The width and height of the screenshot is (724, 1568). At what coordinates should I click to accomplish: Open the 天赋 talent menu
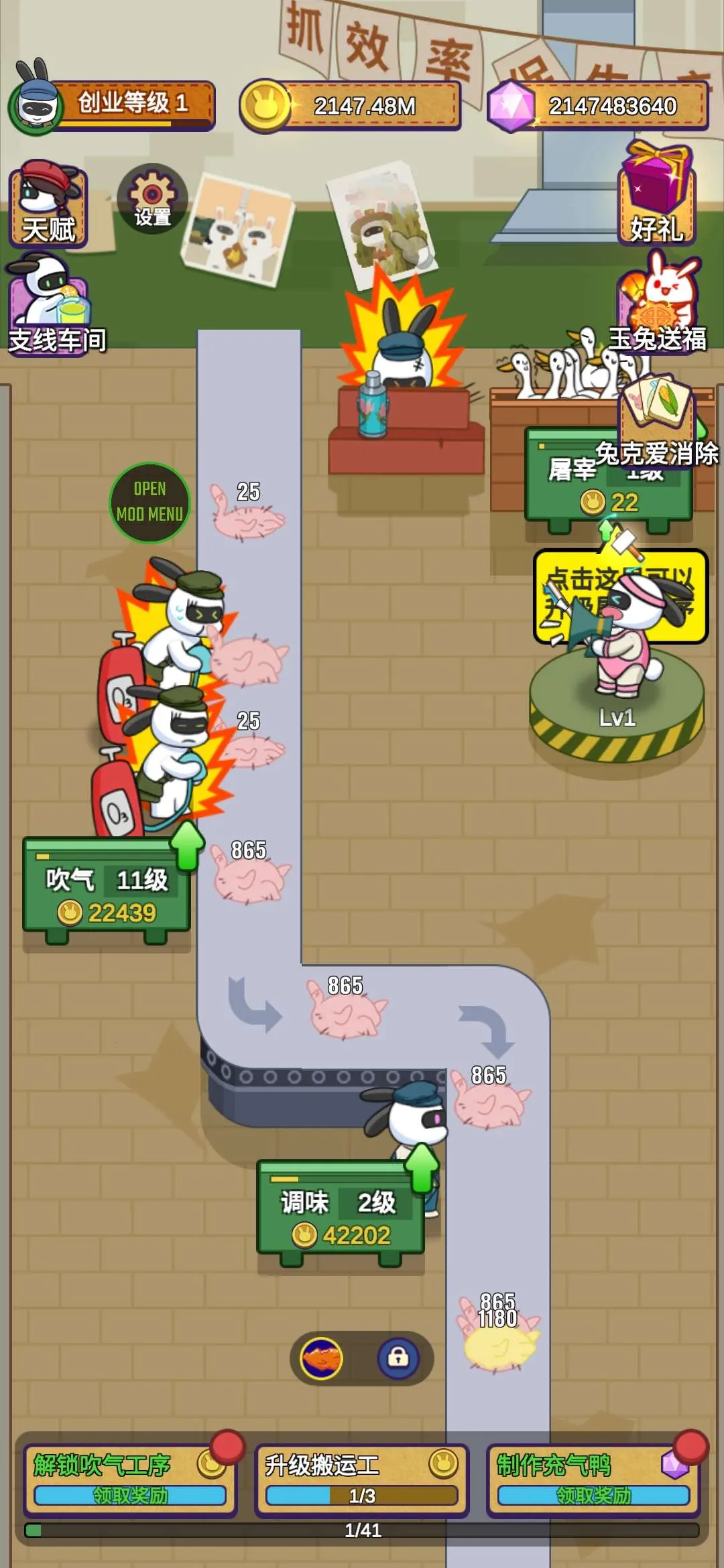click(48, 205)
